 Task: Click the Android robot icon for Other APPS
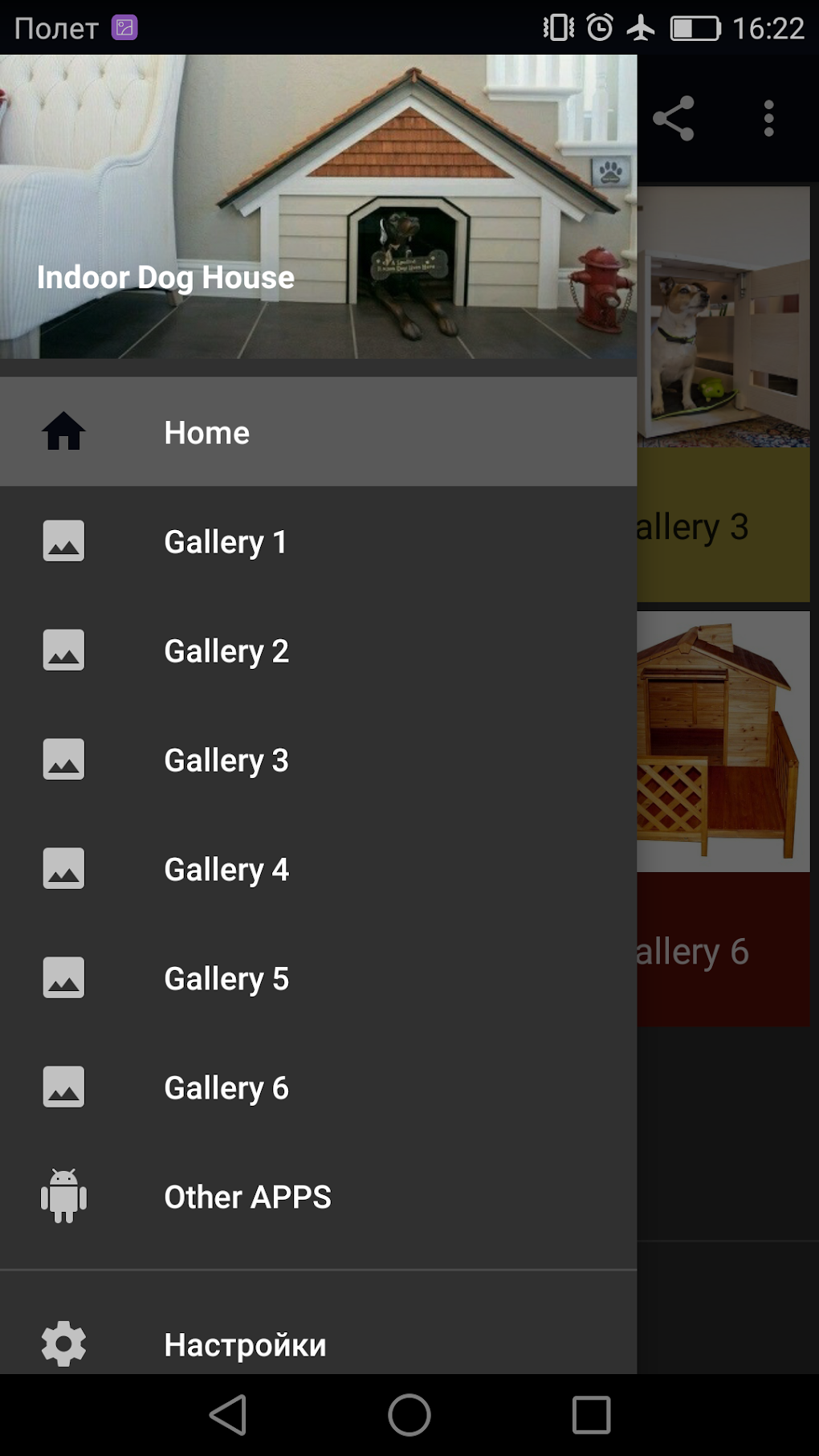coord(63,1197)
